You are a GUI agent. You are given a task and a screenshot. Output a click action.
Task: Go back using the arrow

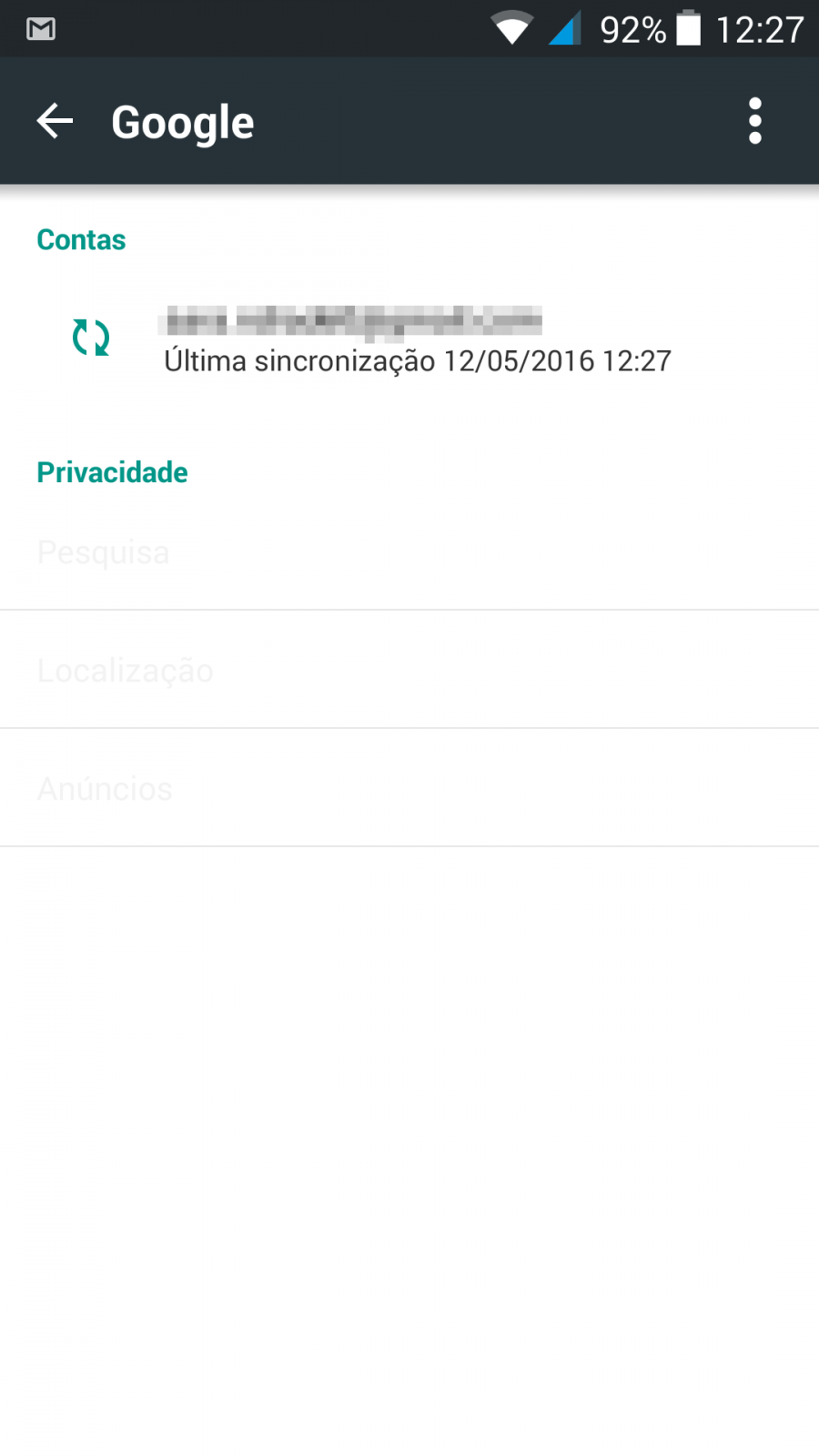click(x=55, y=121)
